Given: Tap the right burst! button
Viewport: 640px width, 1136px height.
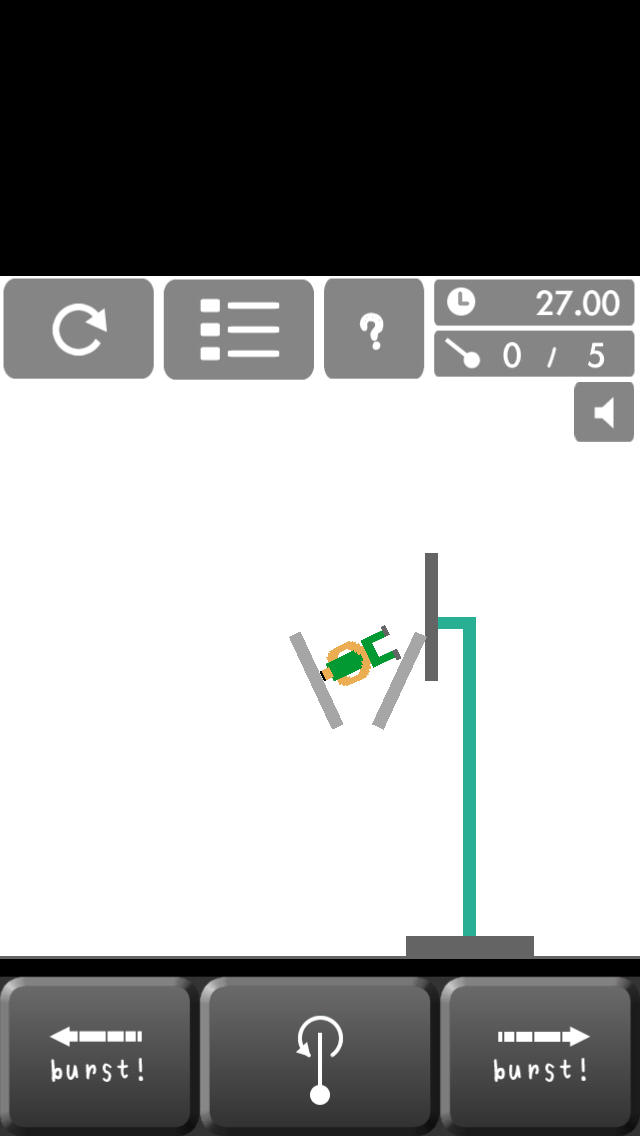Looking at the screenshot, I should pyautogui.click(x=542, y=1055).
